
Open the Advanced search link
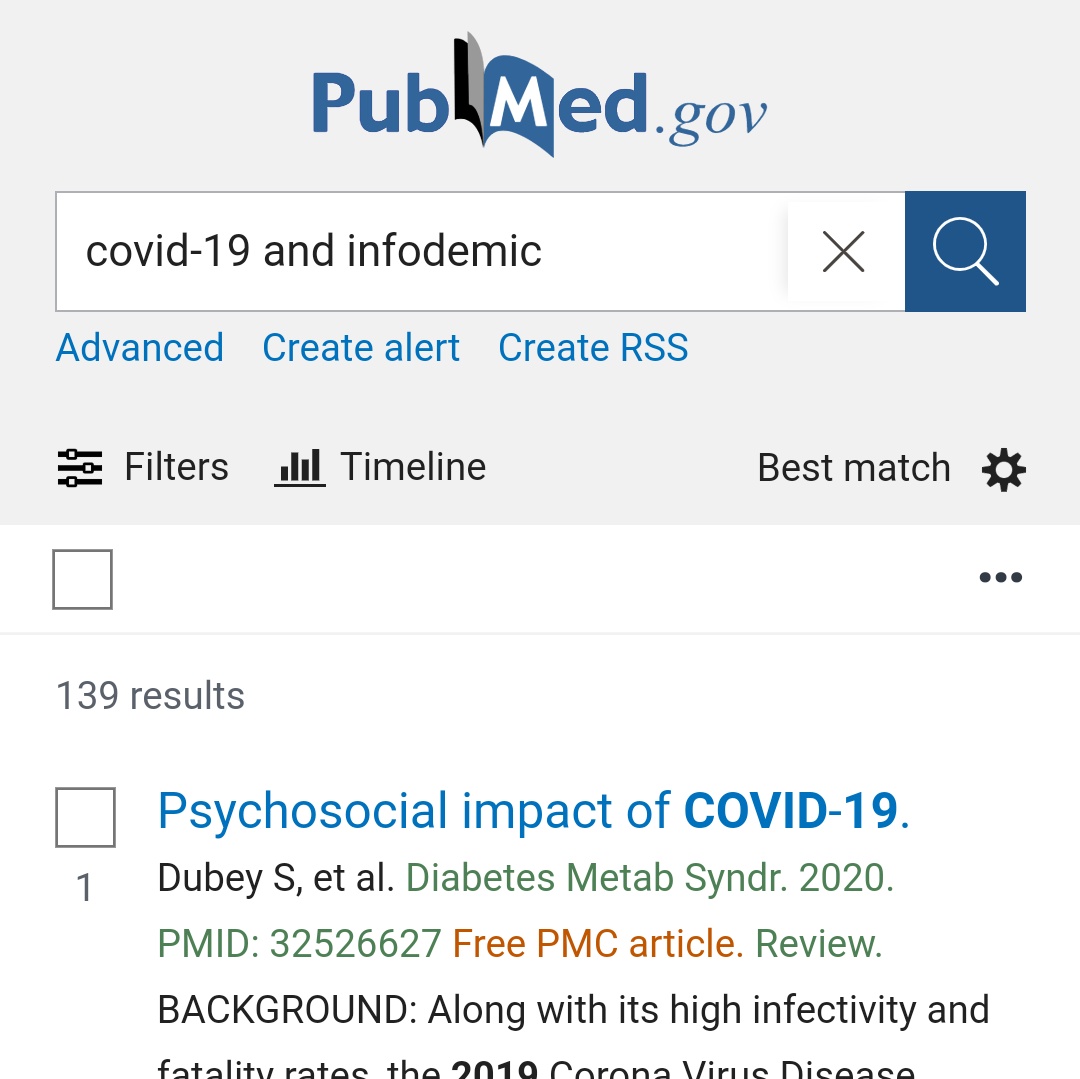140,348
